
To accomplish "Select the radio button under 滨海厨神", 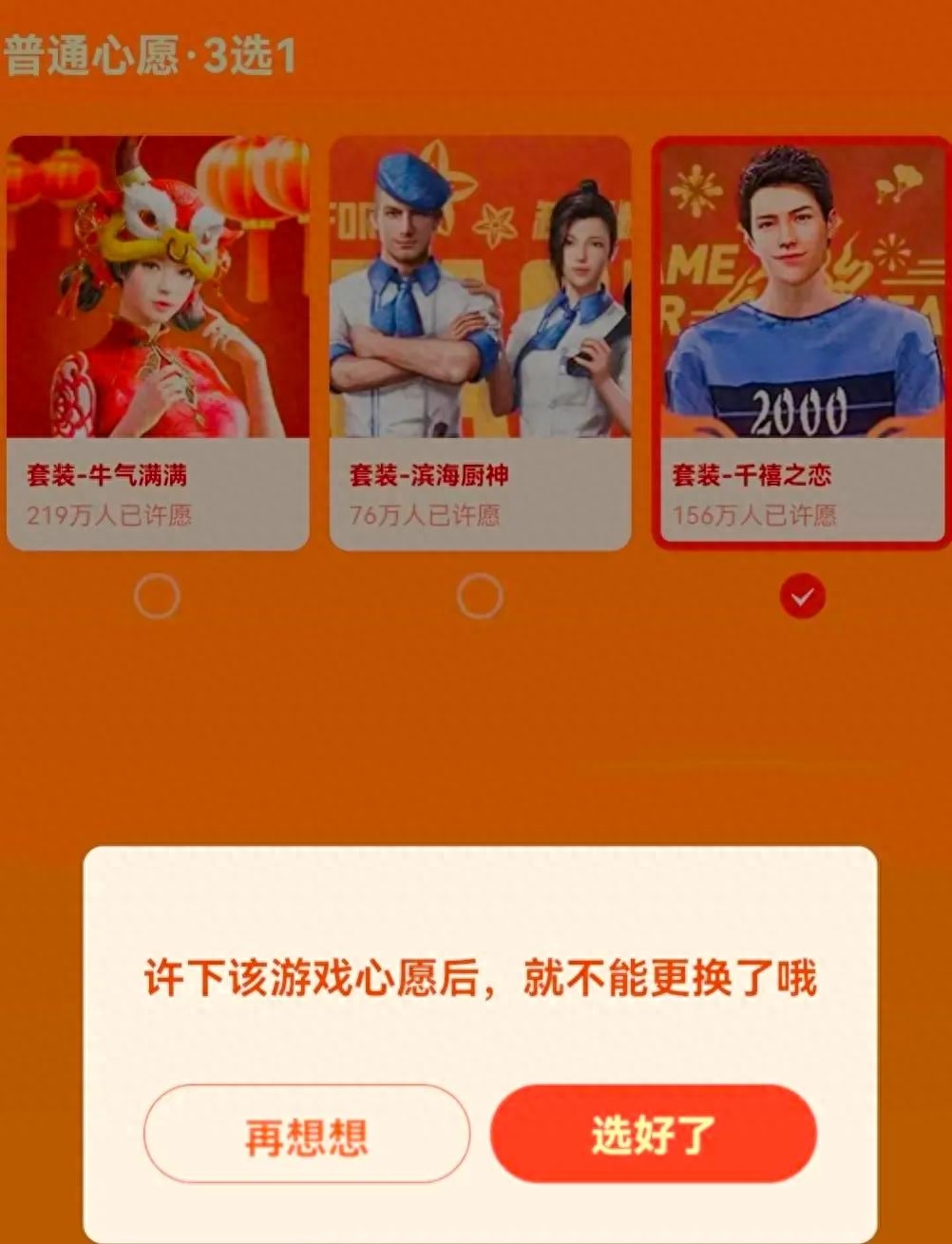I will [x=483, y=597].
